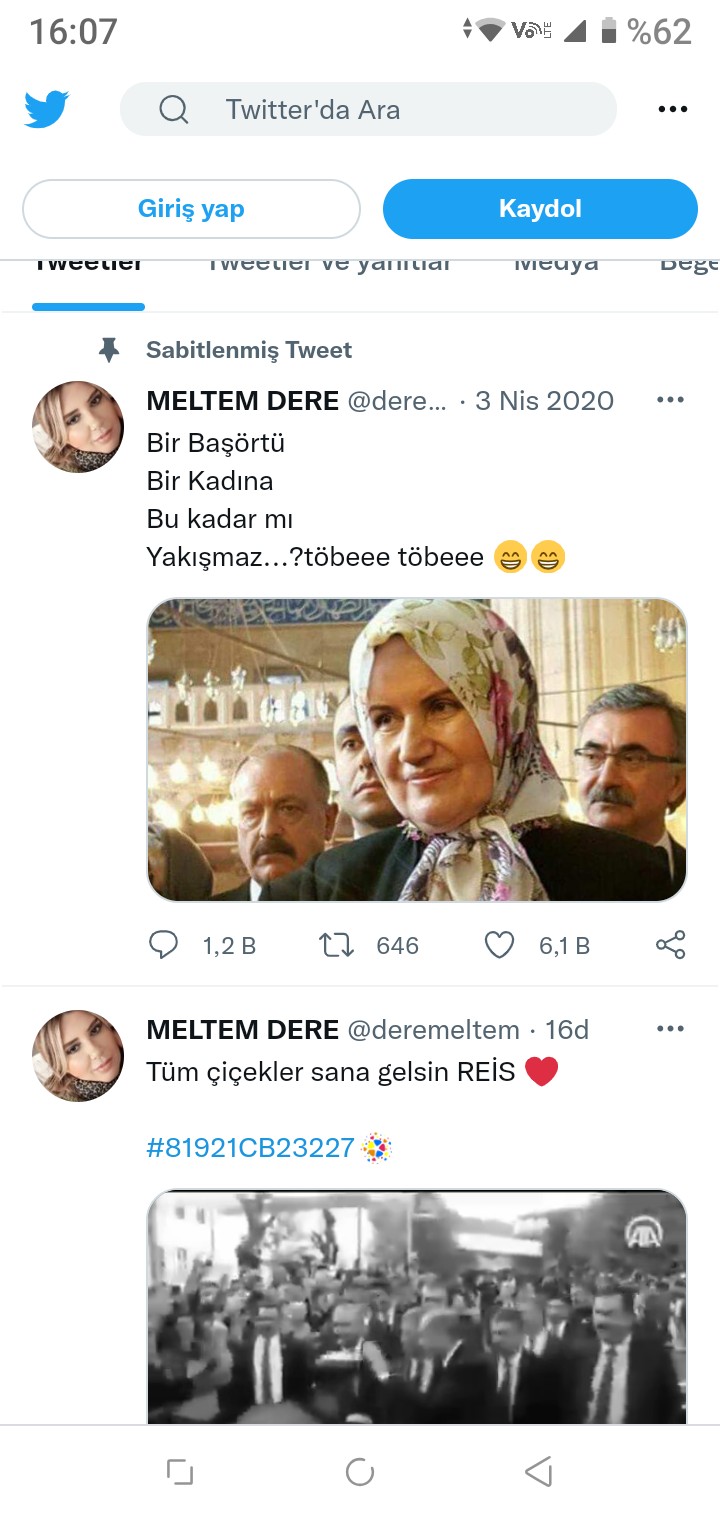Open the headscarf photo in pinned tweet
This screenshot has width=720, height=1520.
coord(417,750)
